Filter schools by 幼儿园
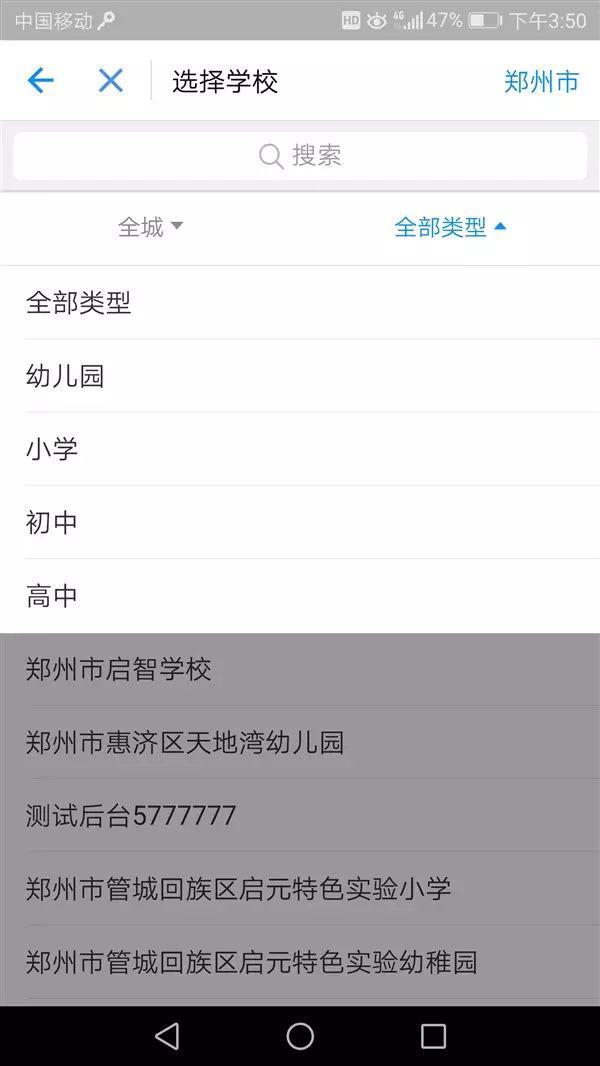 coord(300,376)
